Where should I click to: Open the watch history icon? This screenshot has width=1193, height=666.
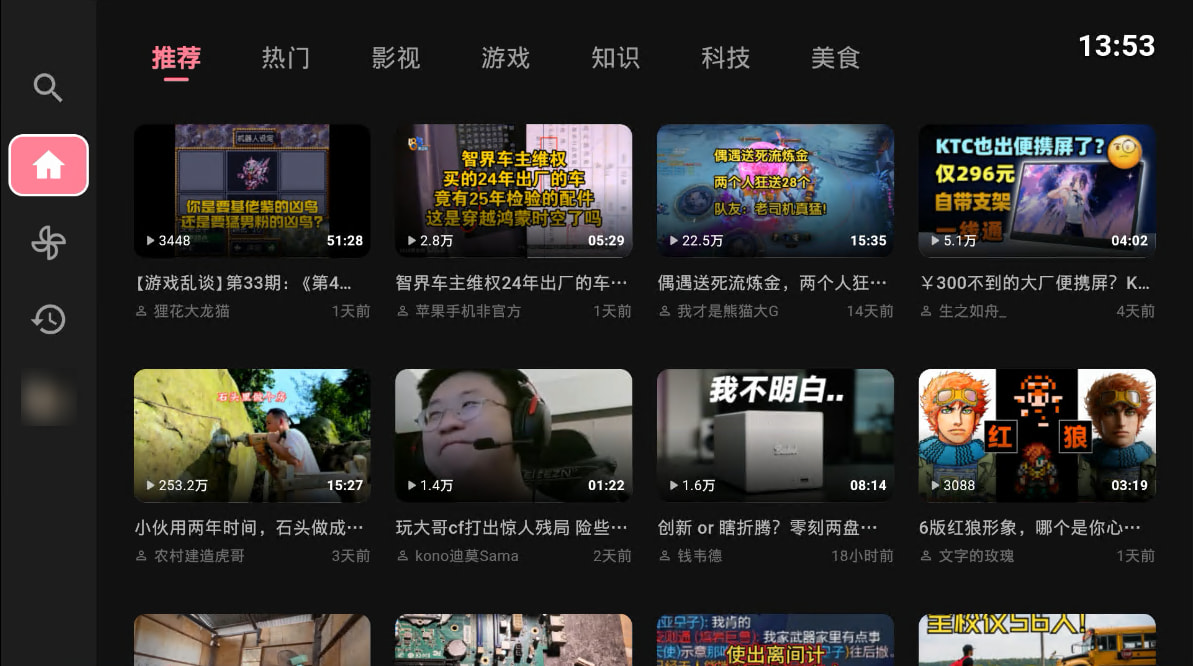[48, 319]
